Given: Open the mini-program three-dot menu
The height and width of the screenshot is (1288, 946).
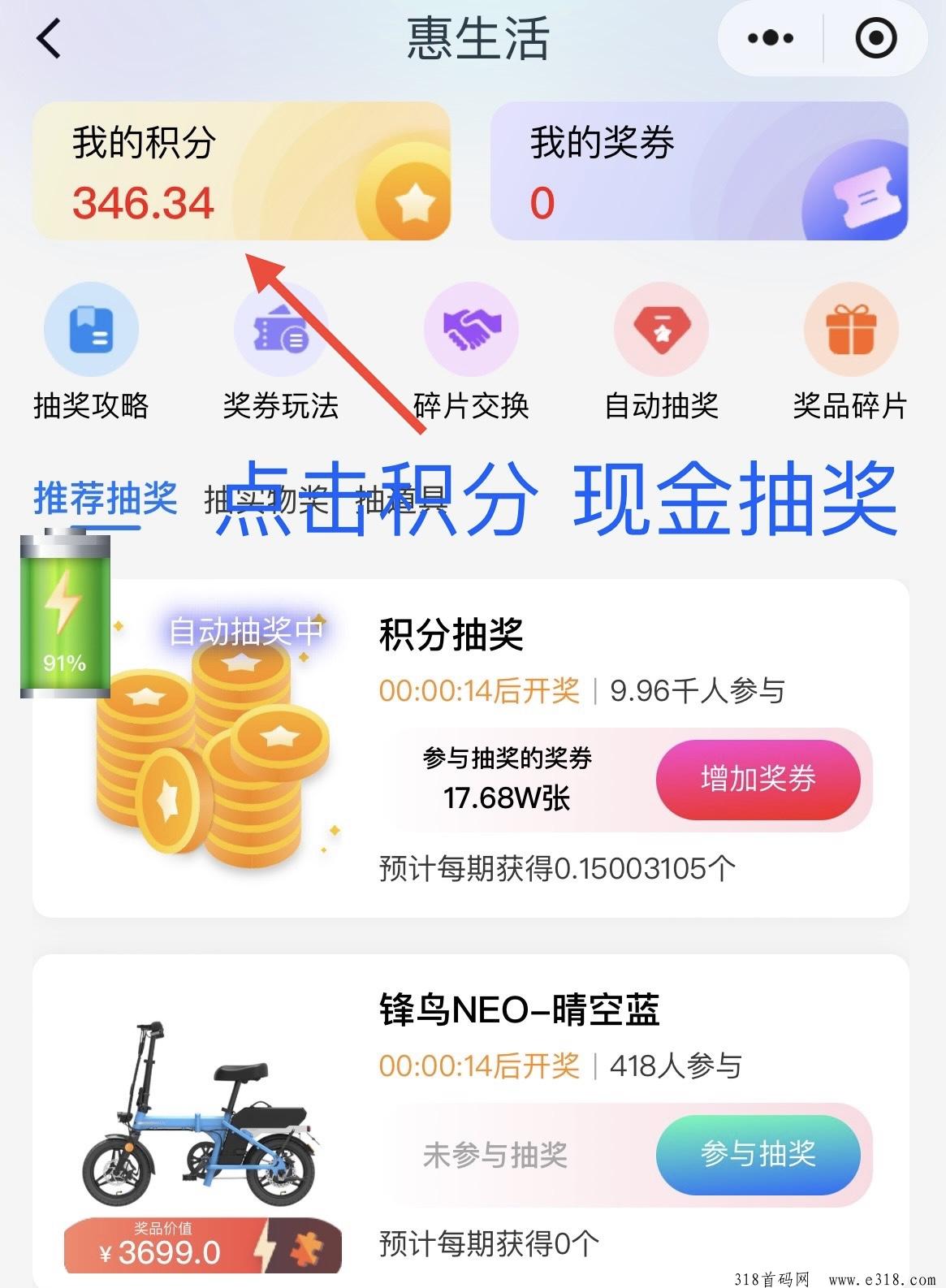Looking at the screenshot, I should [x=770, y=38].
